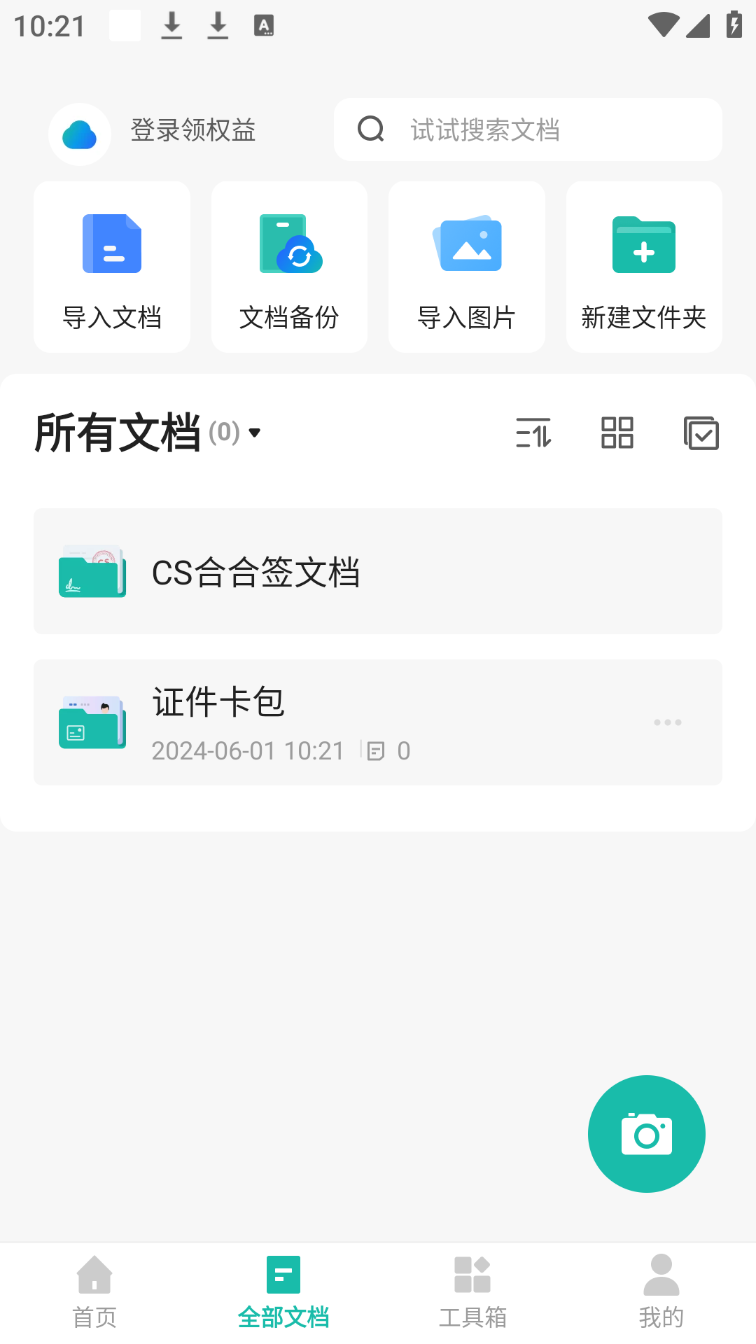Switch to the 首页 tab
This screenshot has width=756, height=1344.
tap(95, 1292)
